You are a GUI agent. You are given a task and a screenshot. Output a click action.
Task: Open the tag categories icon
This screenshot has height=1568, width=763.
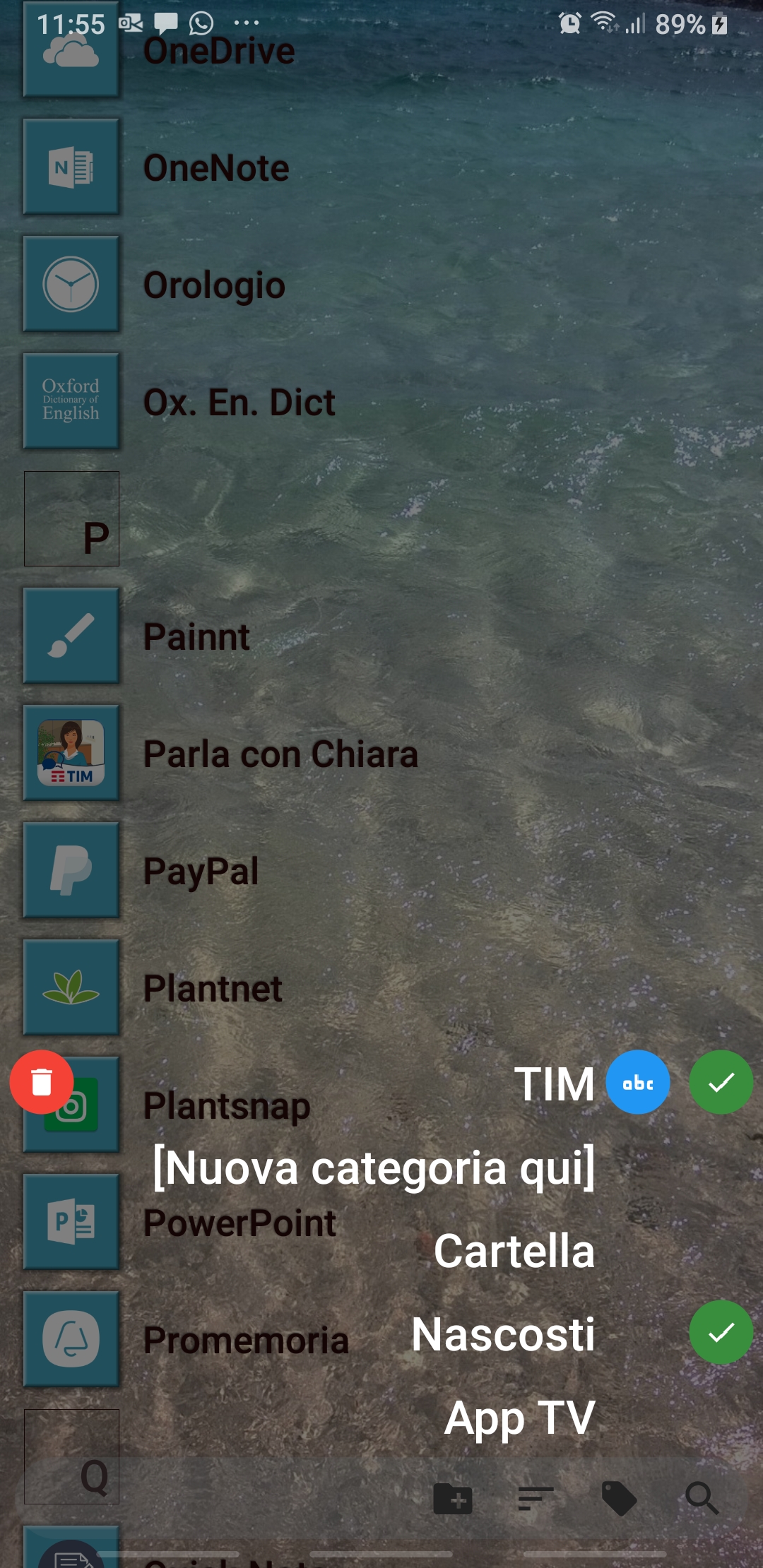click(x=619, y=1498)
